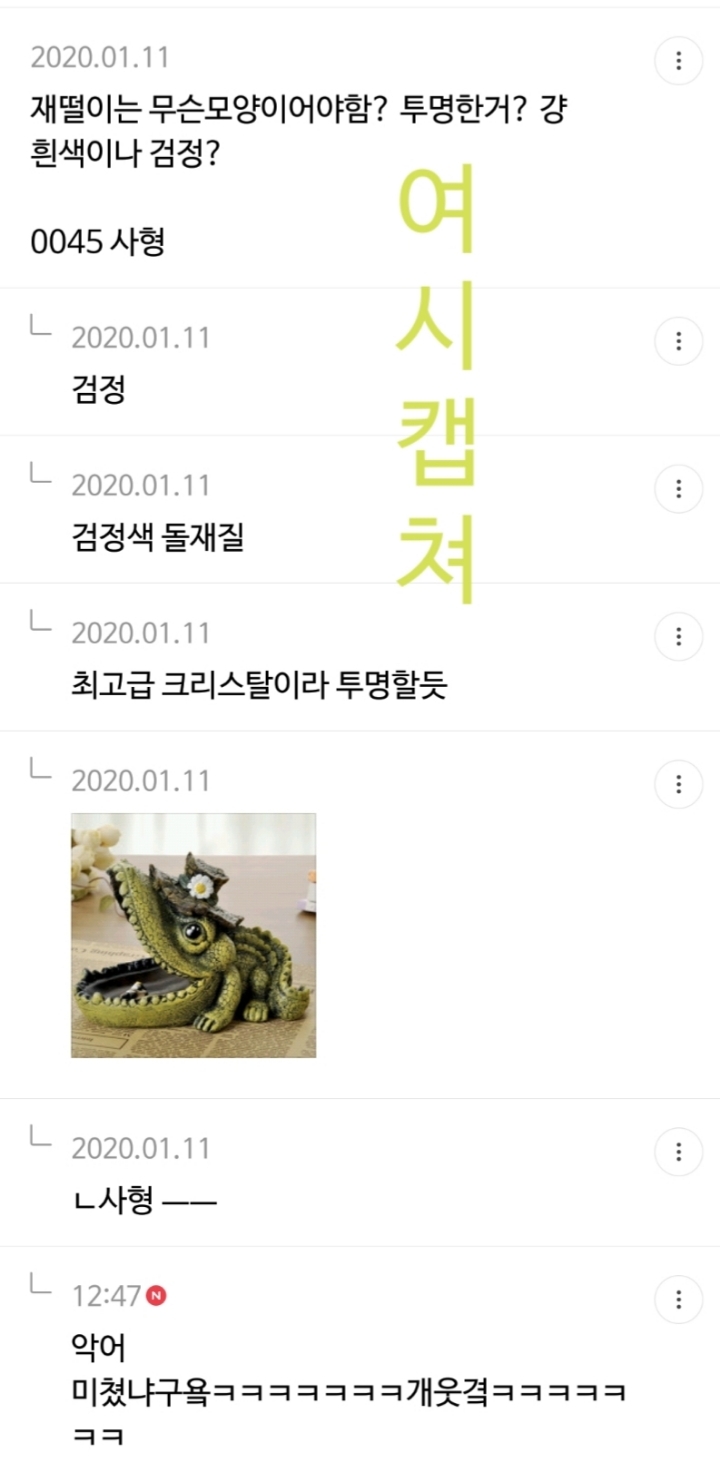Open overflow menu on the '0045 사형' comment
The image size is (720, 1481).
(679, 61)
